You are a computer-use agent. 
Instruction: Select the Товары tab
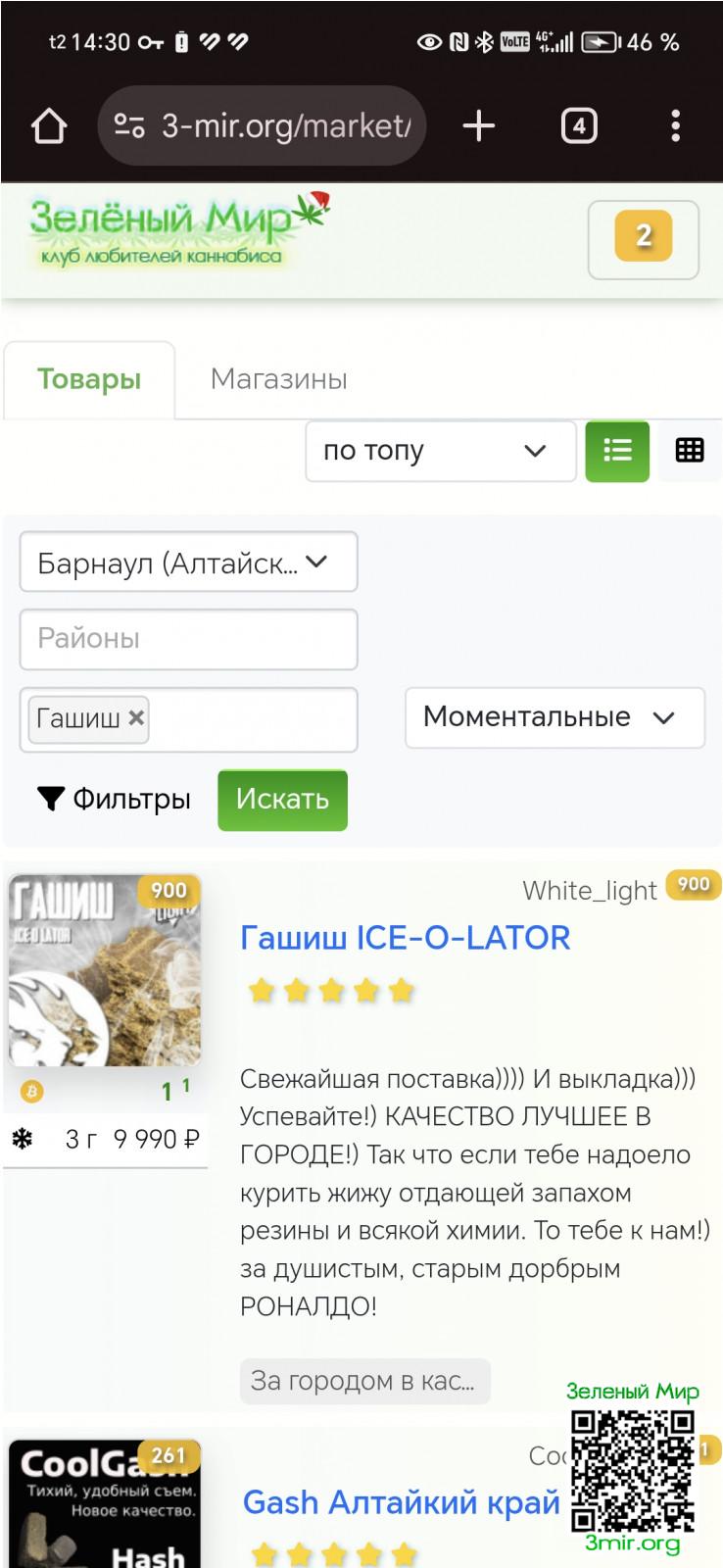pyautogui.click(x=89, y=379)
